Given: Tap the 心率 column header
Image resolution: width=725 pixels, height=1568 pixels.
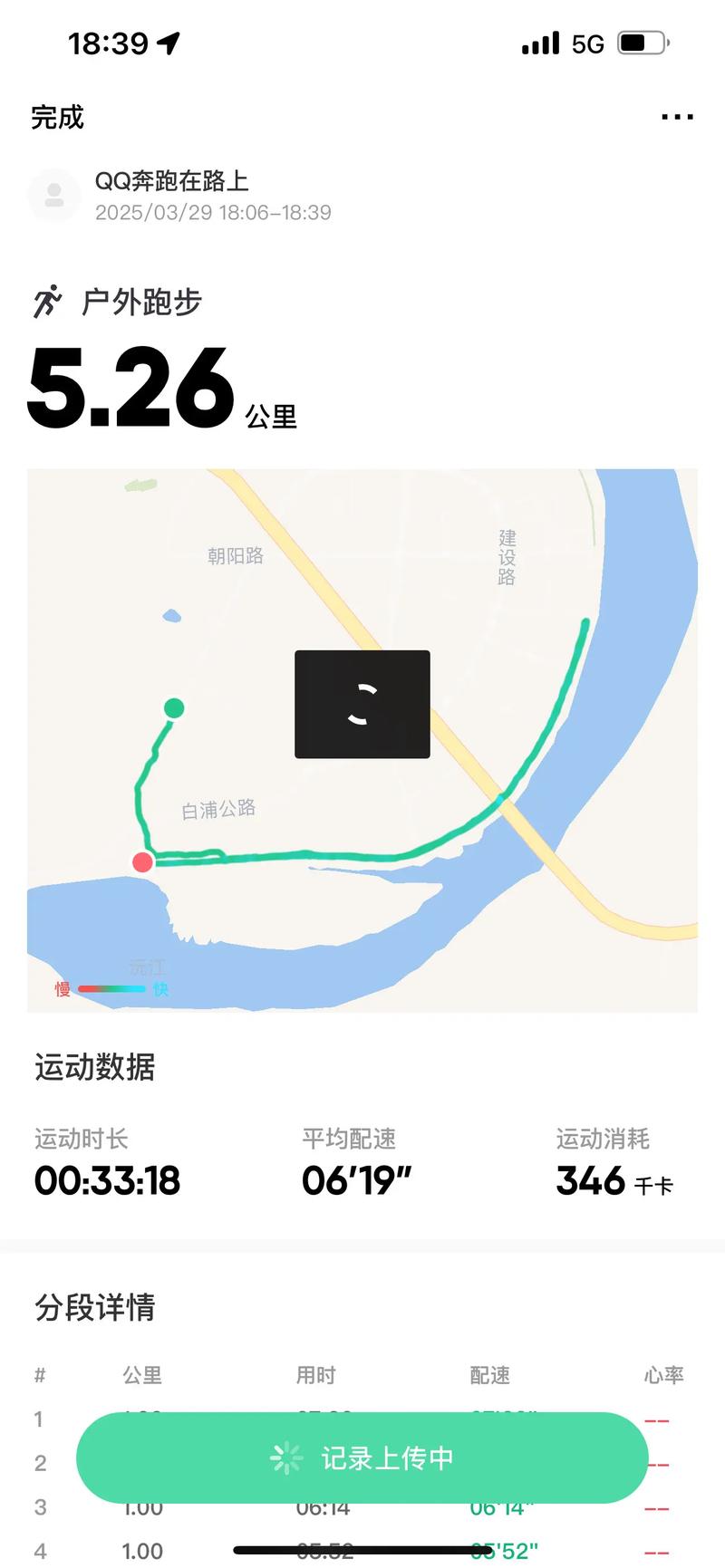Looking at the screenshot, I should click(662, 1375).
